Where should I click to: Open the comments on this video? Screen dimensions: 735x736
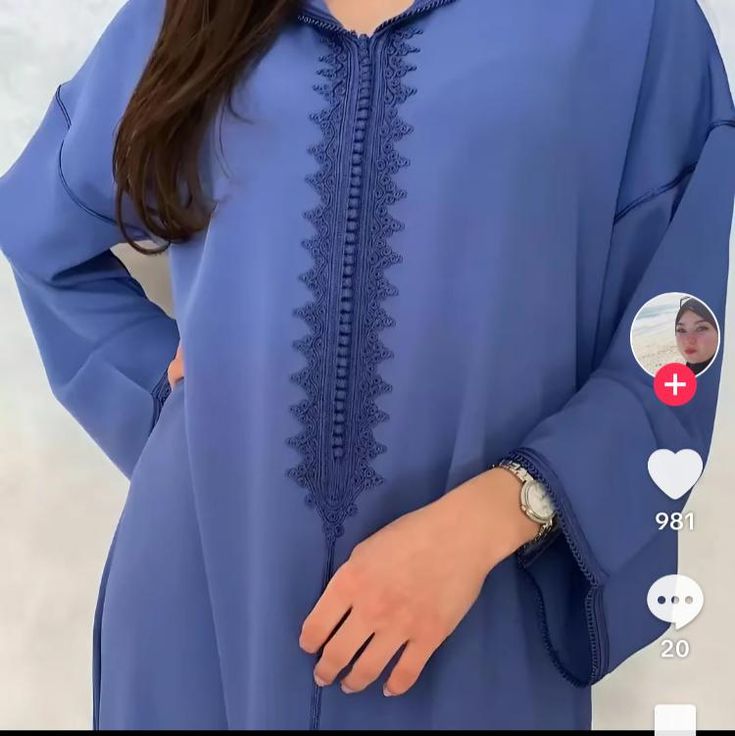[675, 602]
